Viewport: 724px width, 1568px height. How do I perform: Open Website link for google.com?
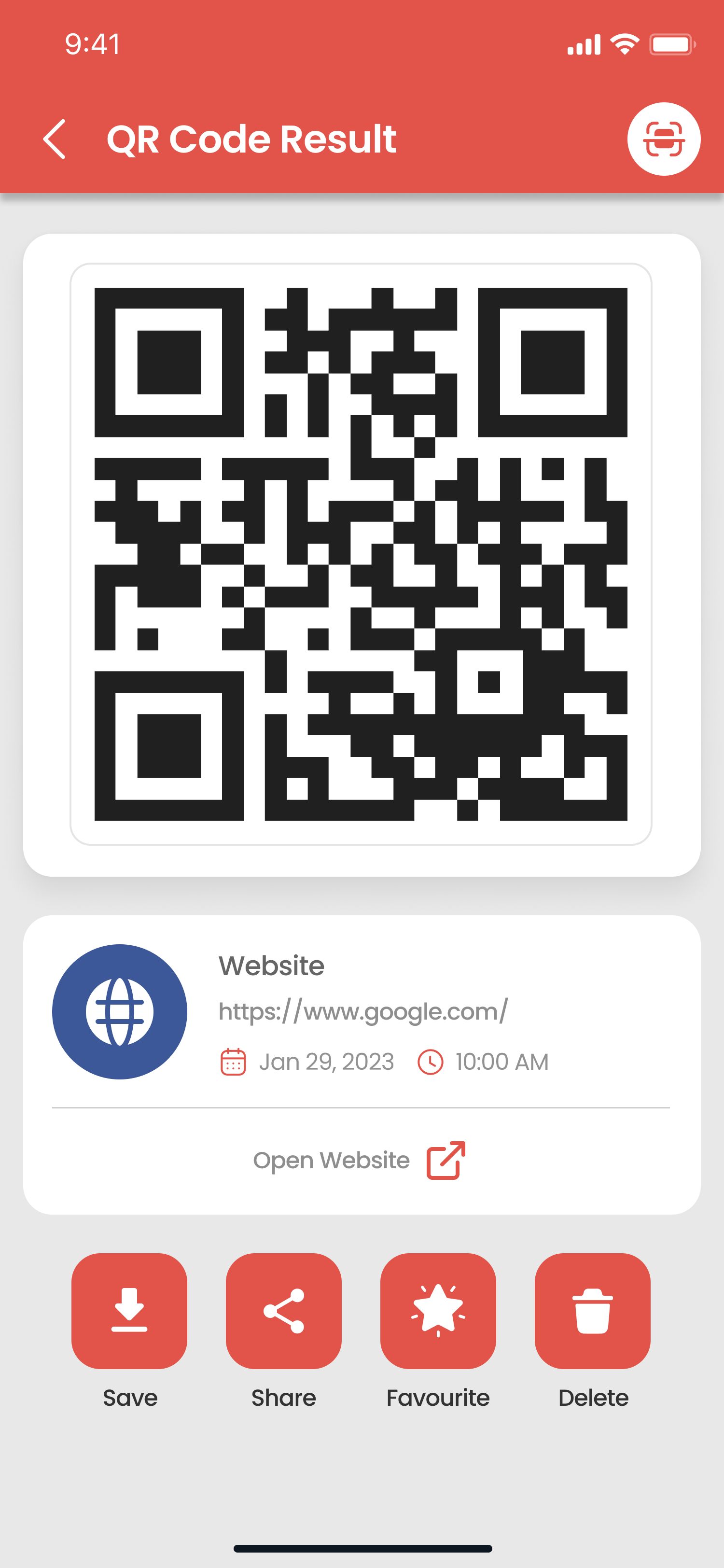pos(360,1160)
